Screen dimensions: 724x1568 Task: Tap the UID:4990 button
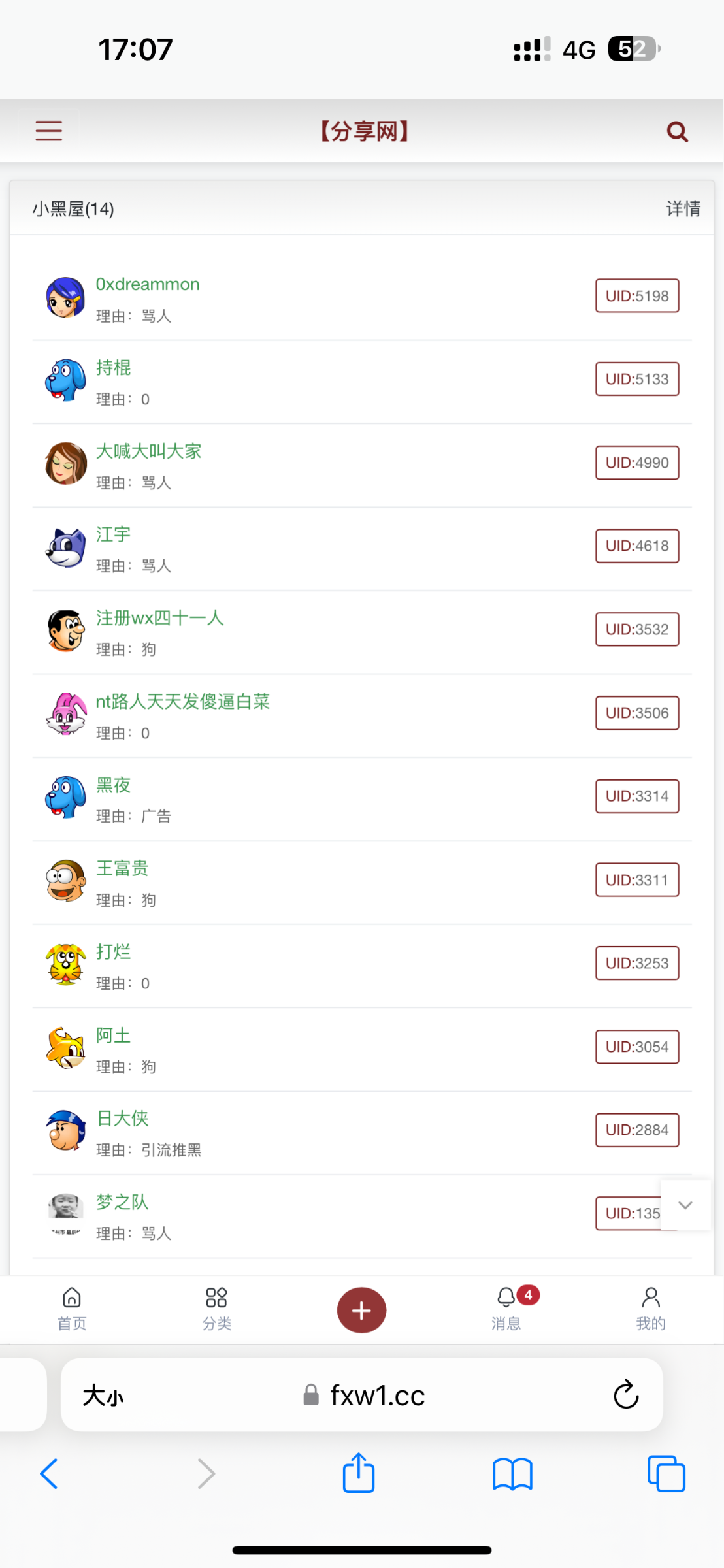[636, 463]
